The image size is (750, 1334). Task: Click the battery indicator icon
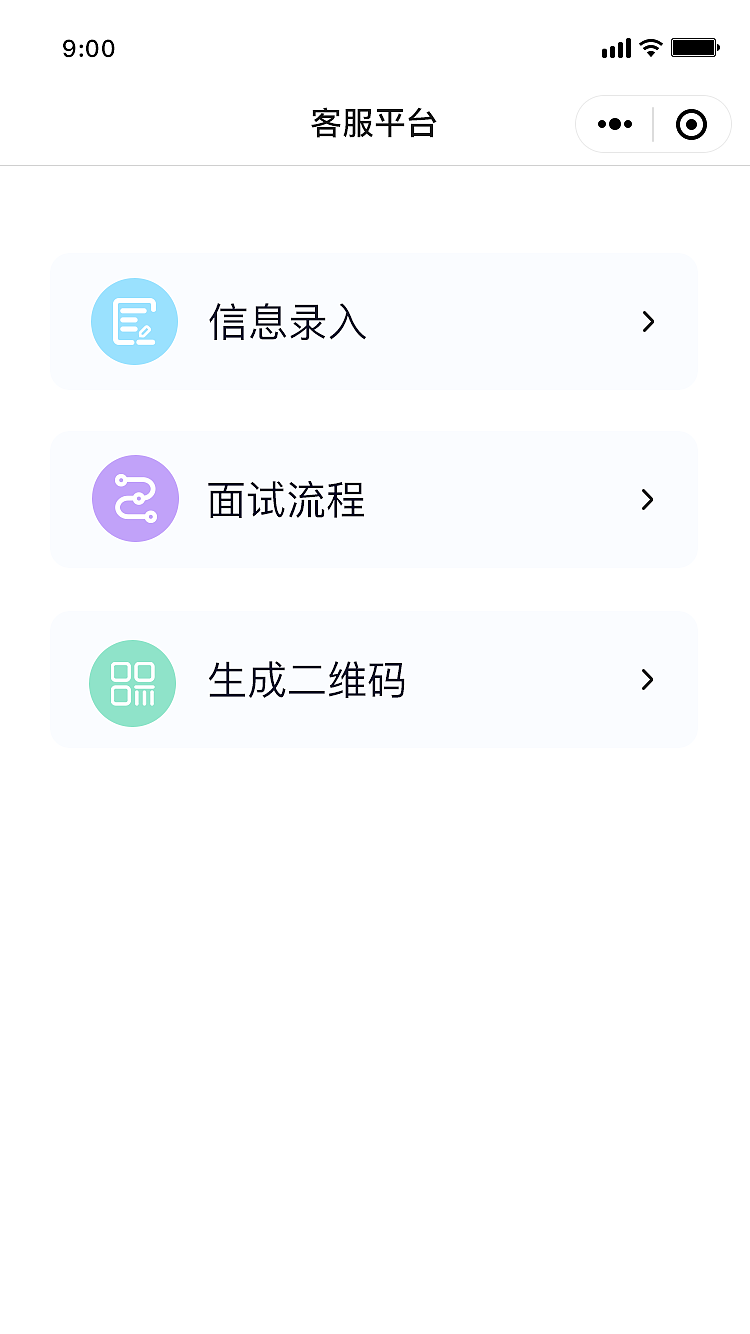(x=694, y=45)
